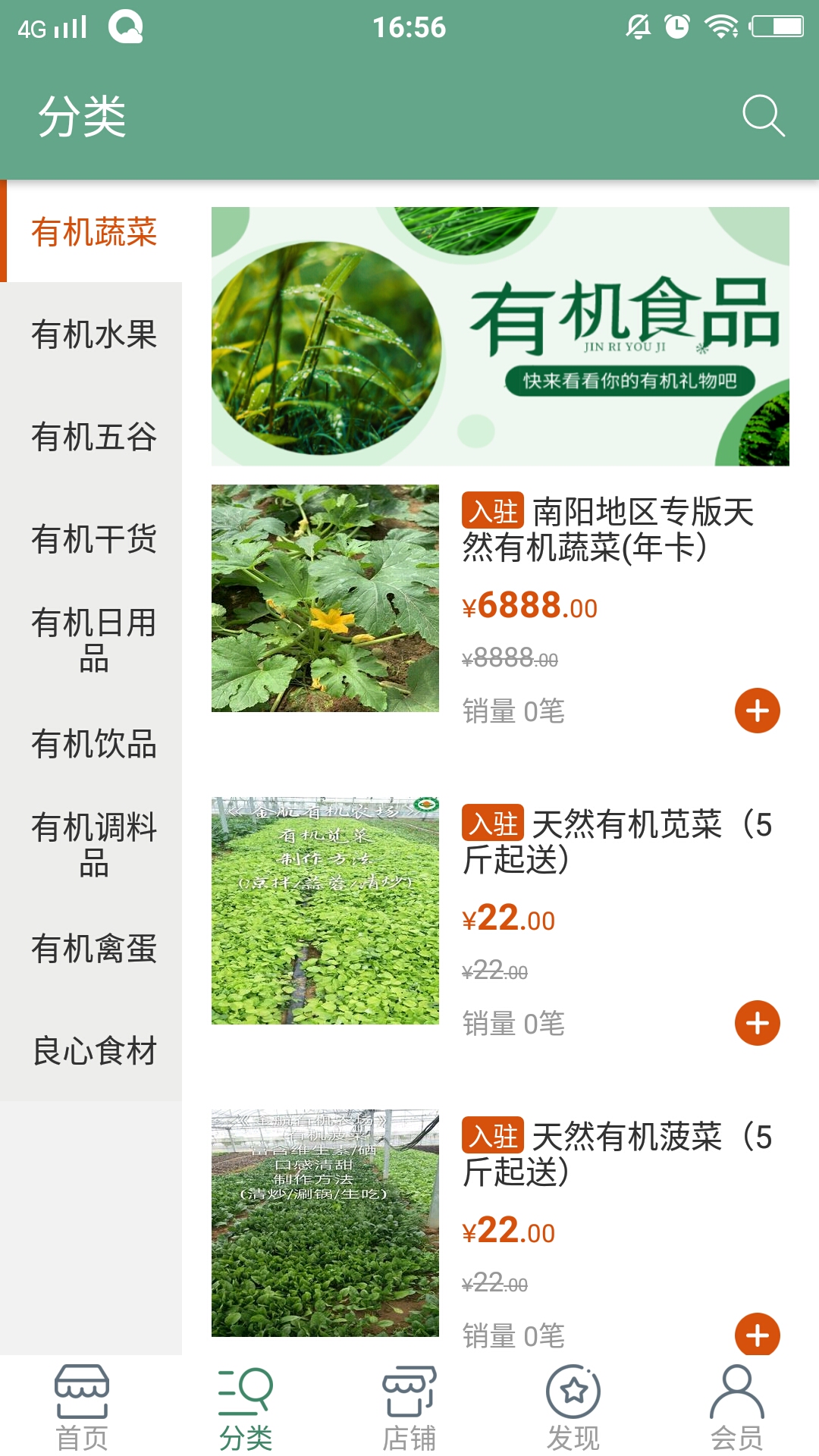
Task: Switch to the 有机五谷 category
Action: [x=93, y=437]
